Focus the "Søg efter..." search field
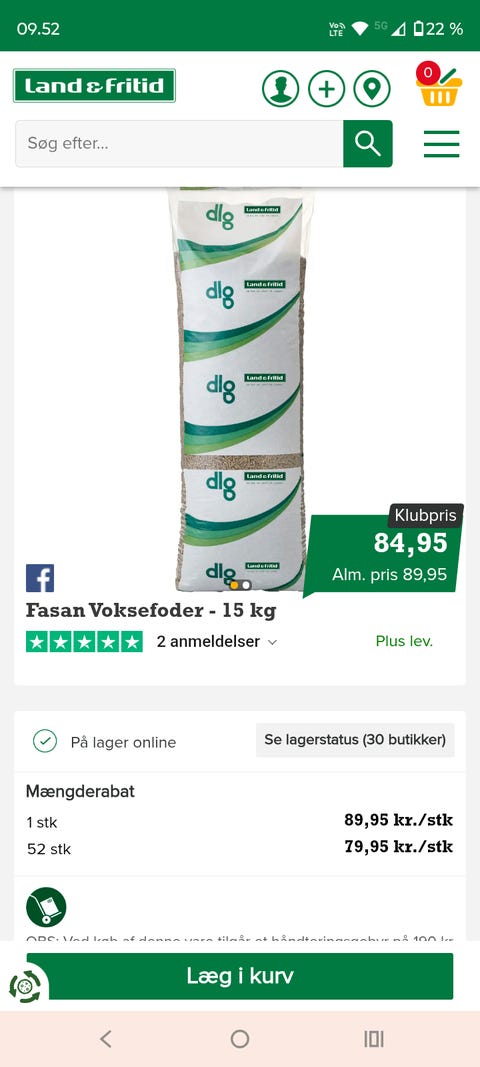This screenshot has height=1067, width=480. (180, 144)
